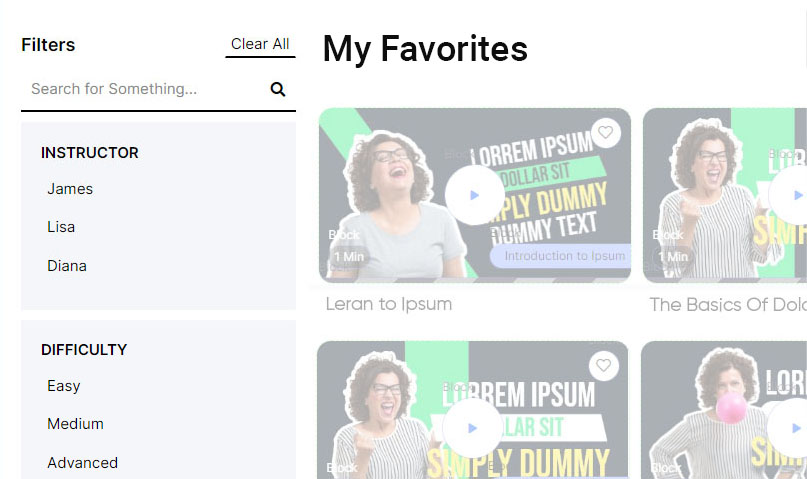Tap Clear All filters link
The width and height of the screenshot is (807, 479).
(260, 44)
